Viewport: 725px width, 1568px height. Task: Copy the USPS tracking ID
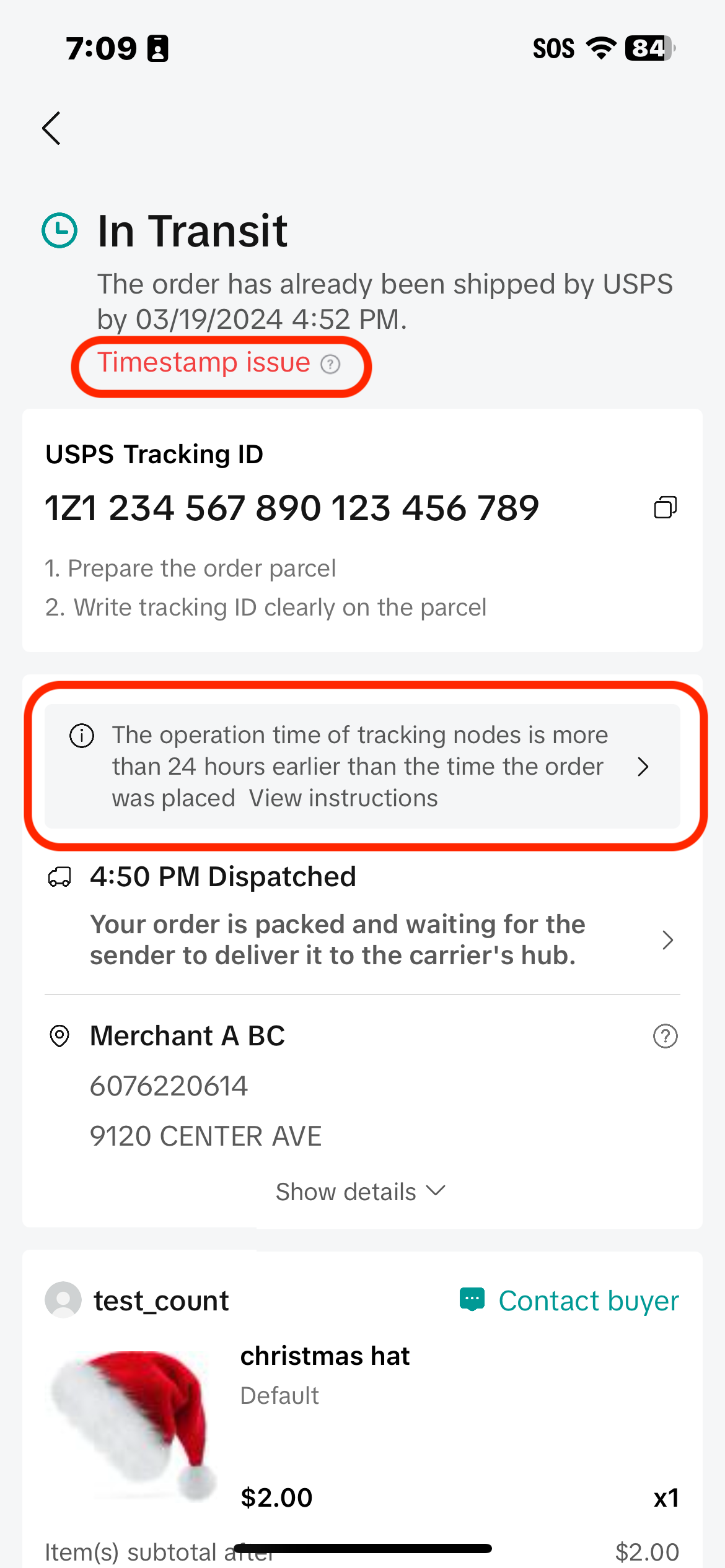point(665,508)
